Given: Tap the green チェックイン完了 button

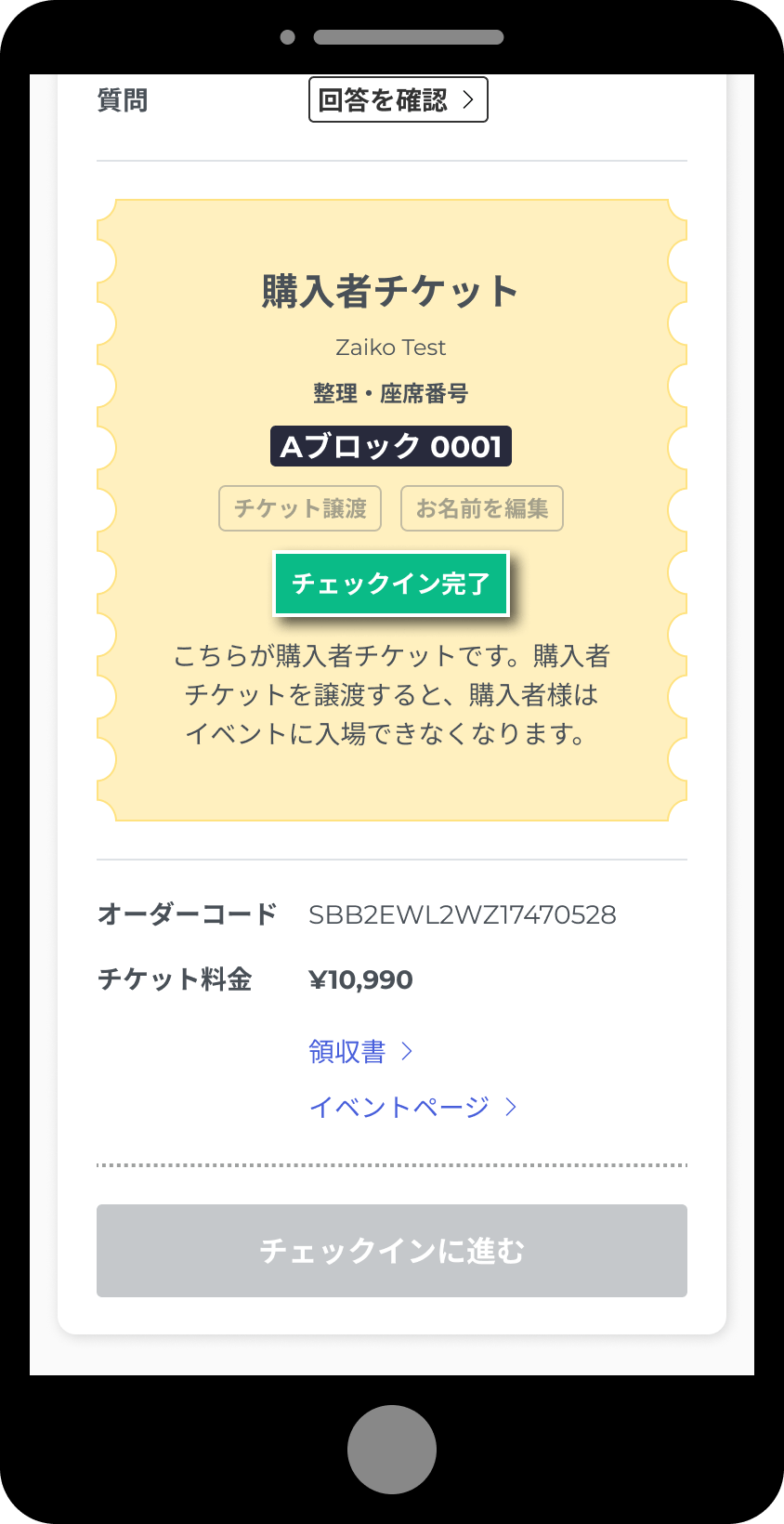Looking at the screenshot, I should [391, 584].
